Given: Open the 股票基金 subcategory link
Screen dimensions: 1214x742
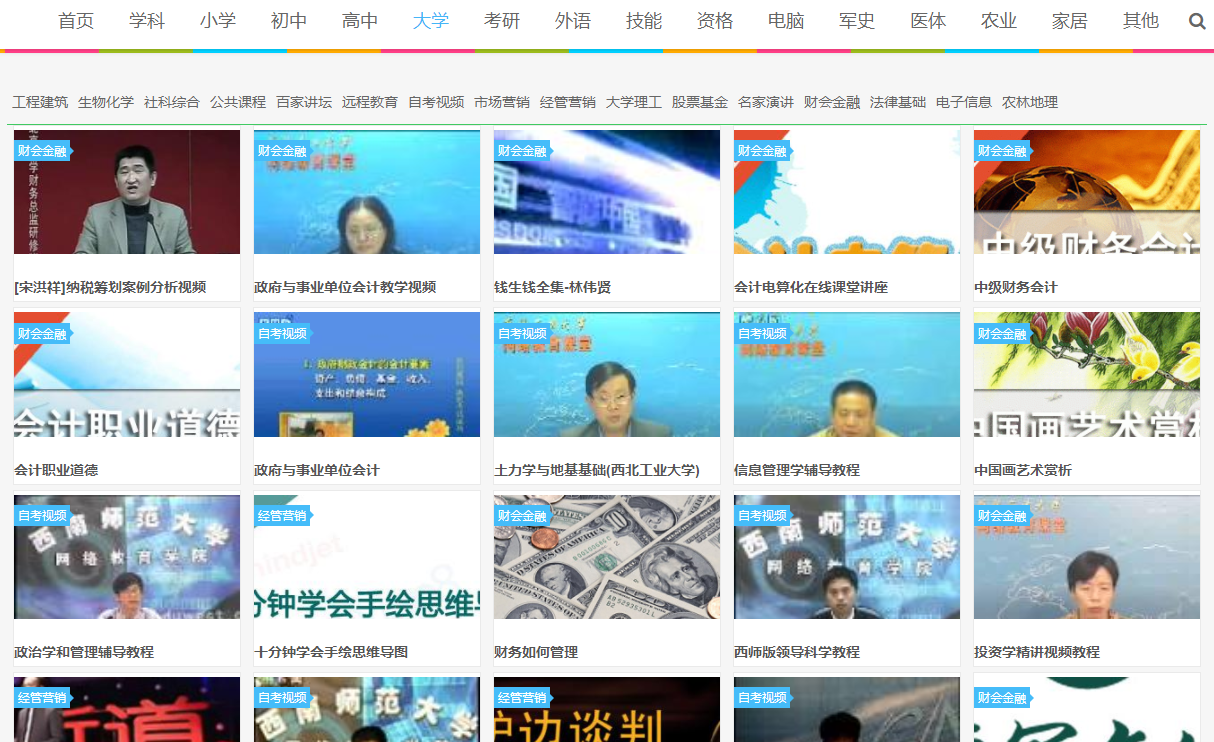Looking at the screenshot, I should click(700, 102).
